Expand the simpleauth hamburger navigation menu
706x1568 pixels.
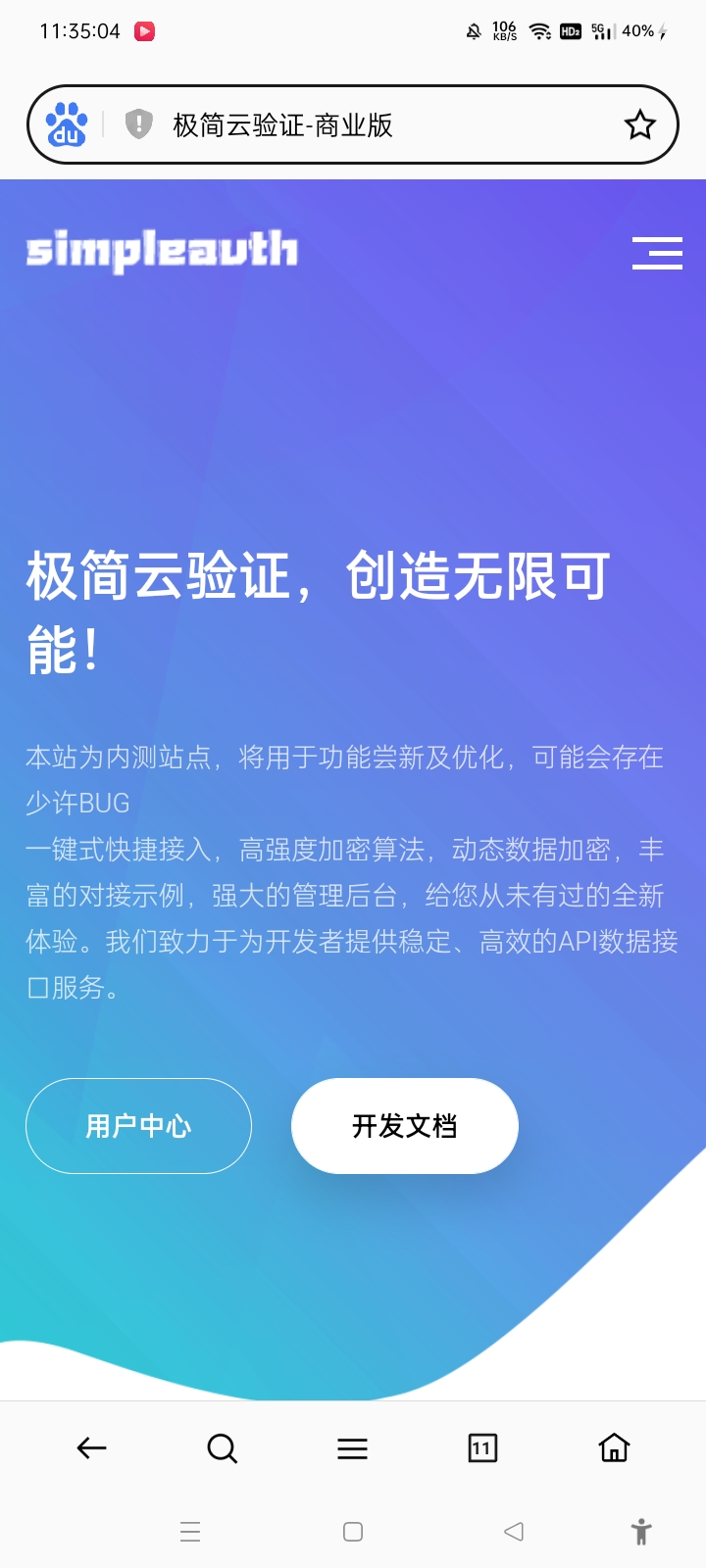click(x=657, y=253)
